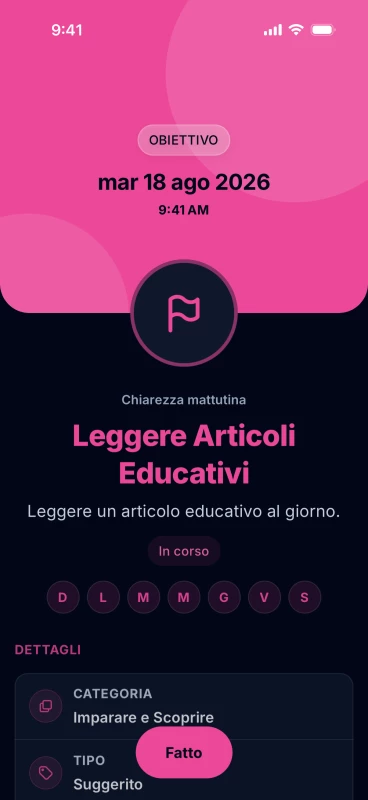The image size is (368, 800).
Task: Select the S (sabato) day circle
Action: (305, 597)
